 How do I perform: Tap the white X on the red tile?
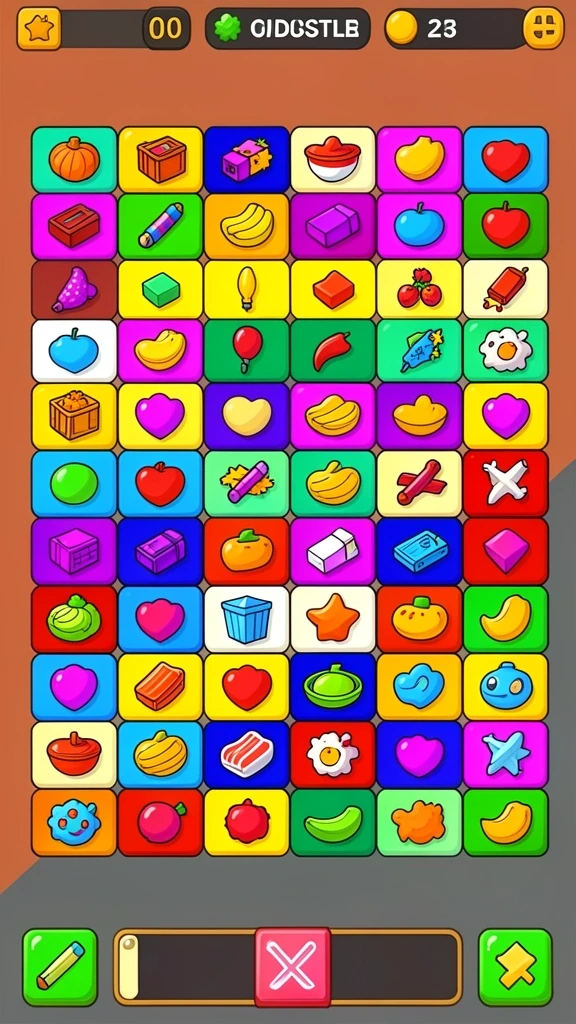pyautogui.click(x=505, y=483)
